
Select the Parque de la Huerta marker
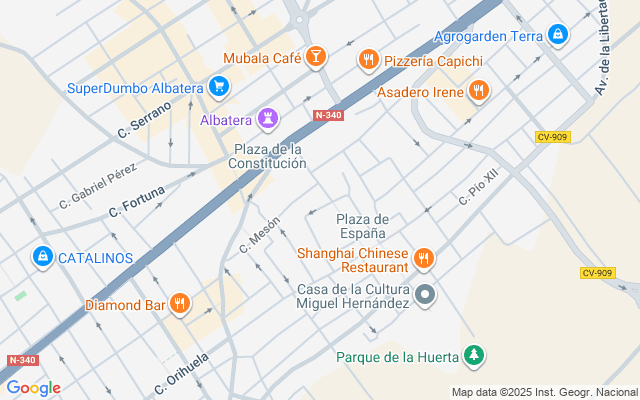[x=475, y=355]
